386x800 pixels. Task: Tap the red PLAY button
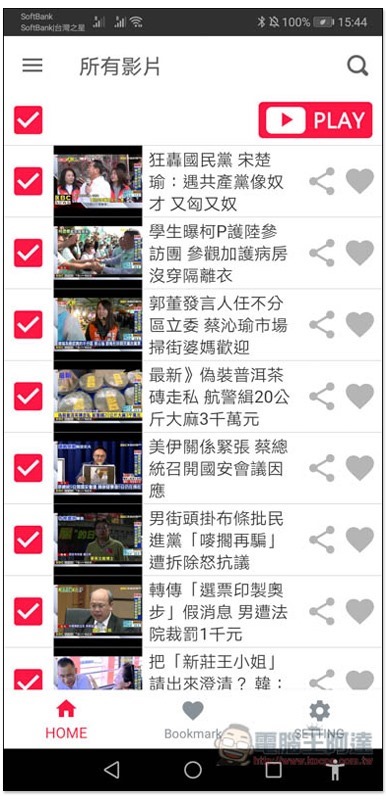[x=315, y=120]
